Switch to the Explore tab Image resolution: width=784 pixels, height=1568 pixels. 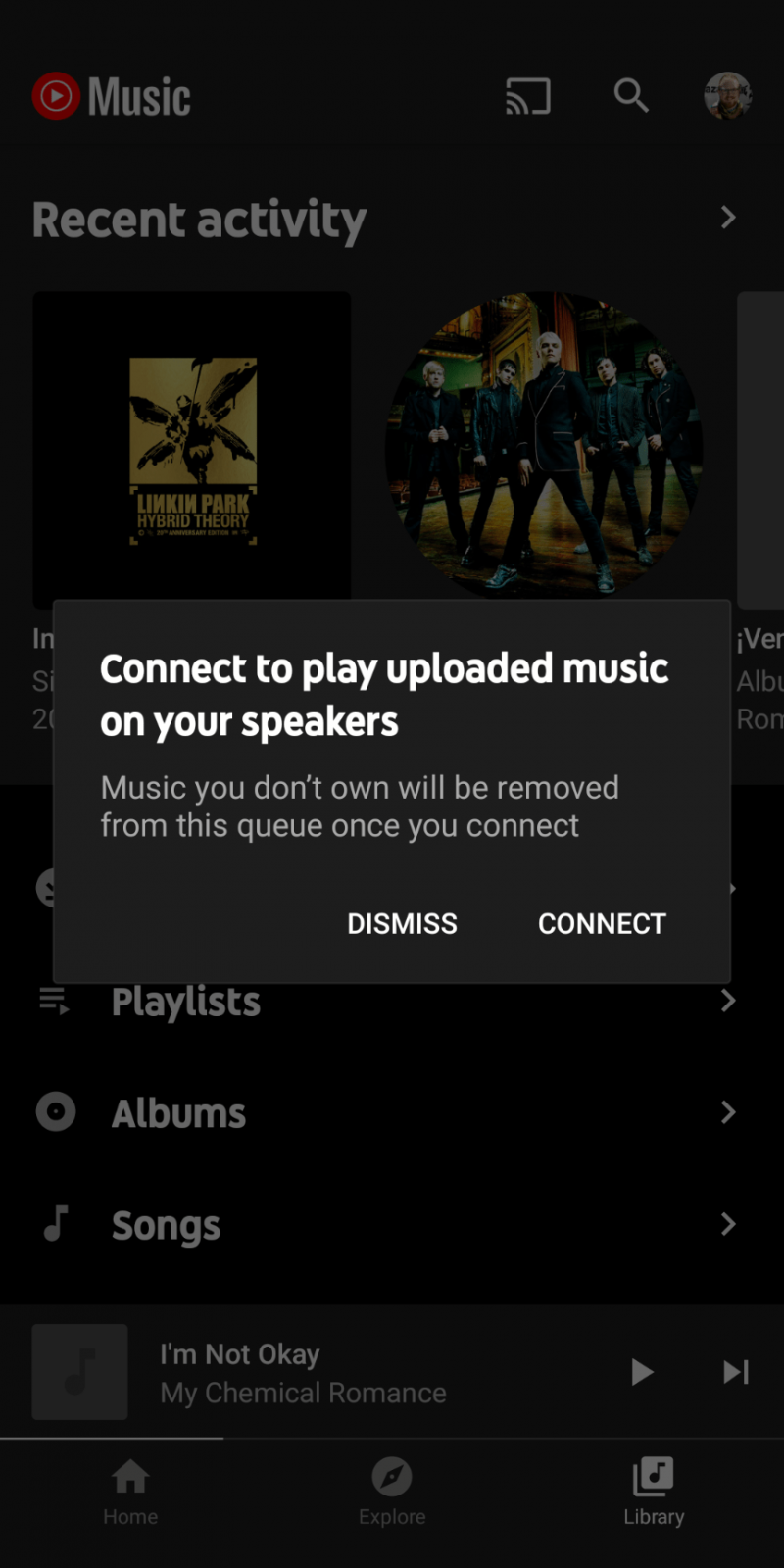click(392, 1492)
